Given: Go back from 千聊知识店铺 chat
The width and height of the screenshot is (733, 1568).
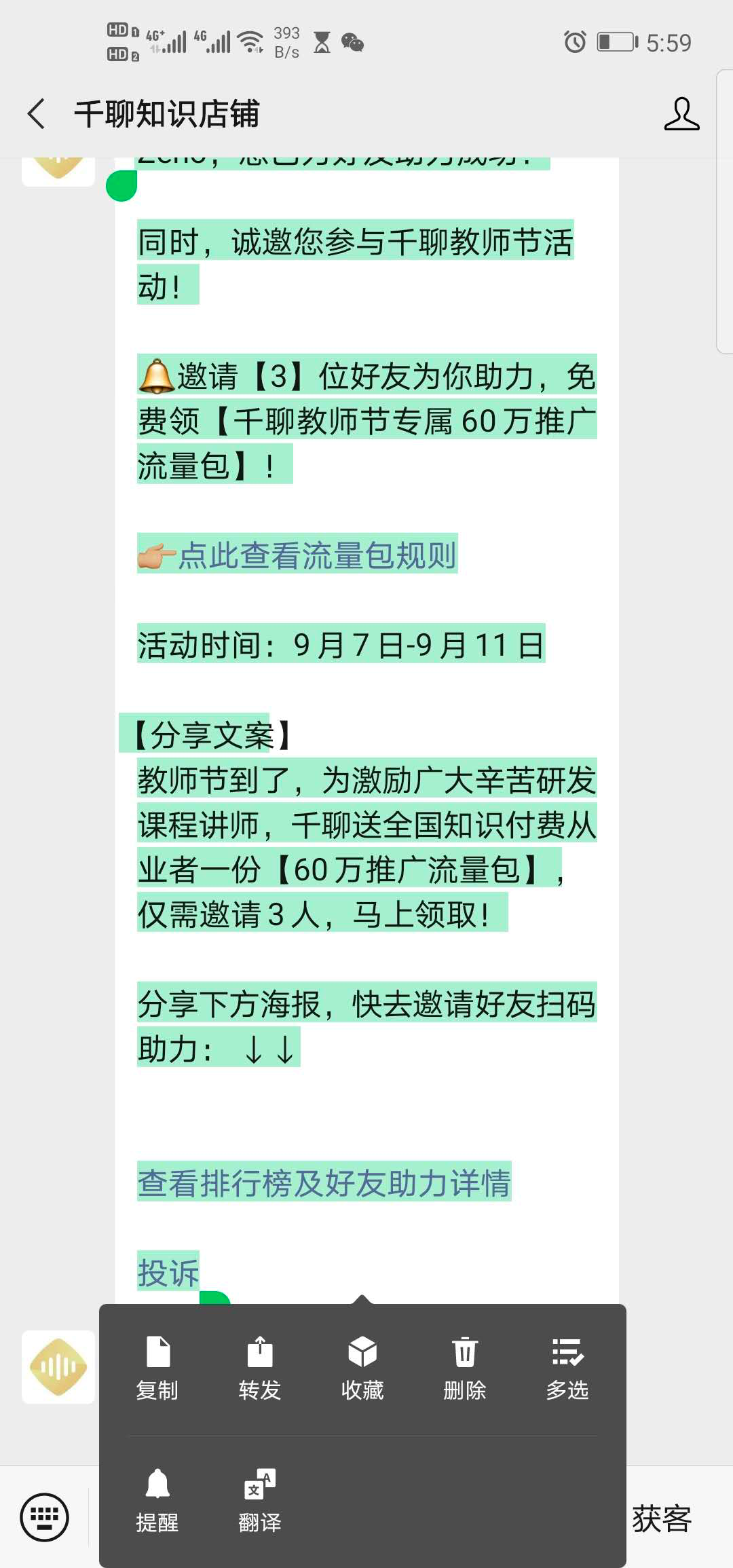Looking at the screenshot, I should (x=37, y=113).
